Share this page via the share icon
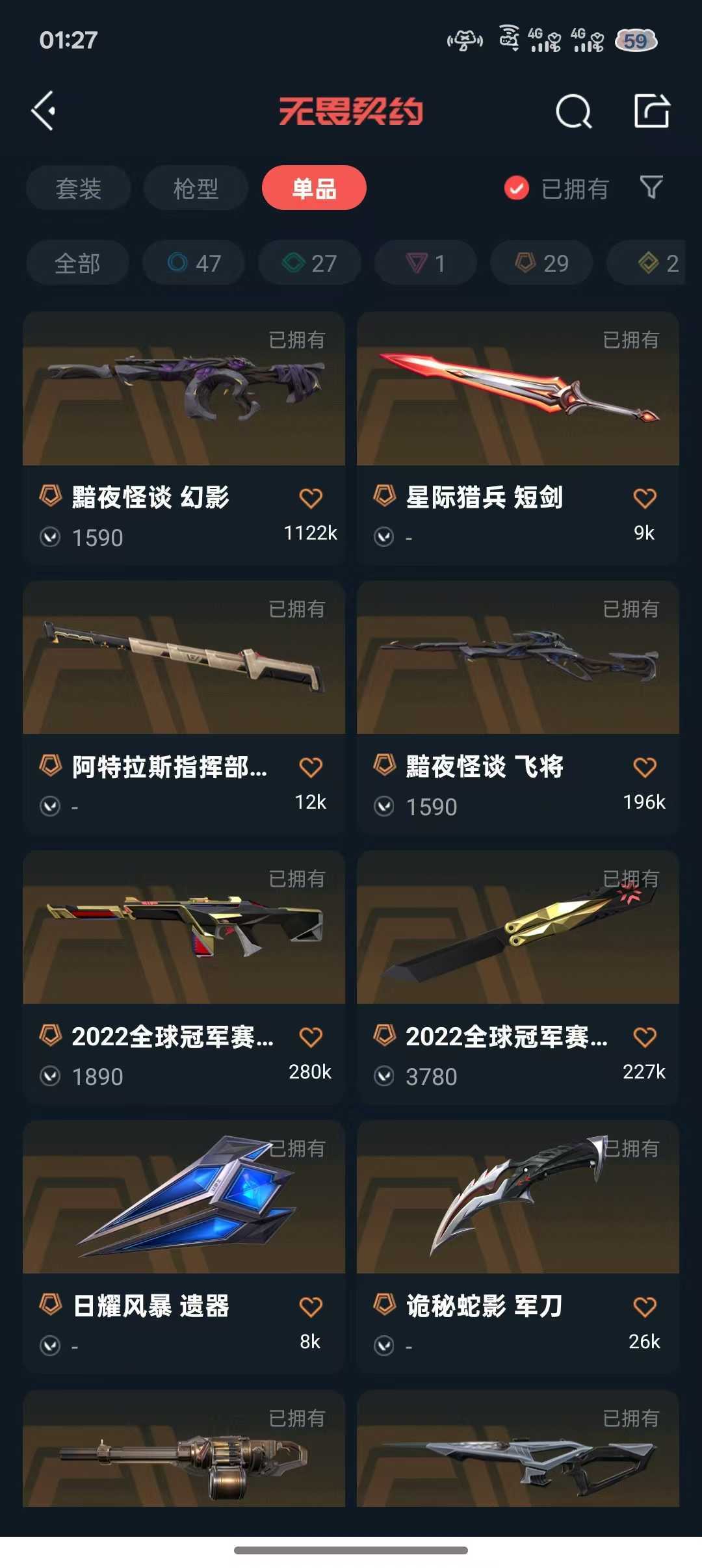This screenshot has width=702, height=1568. click(x=651, y=111)
